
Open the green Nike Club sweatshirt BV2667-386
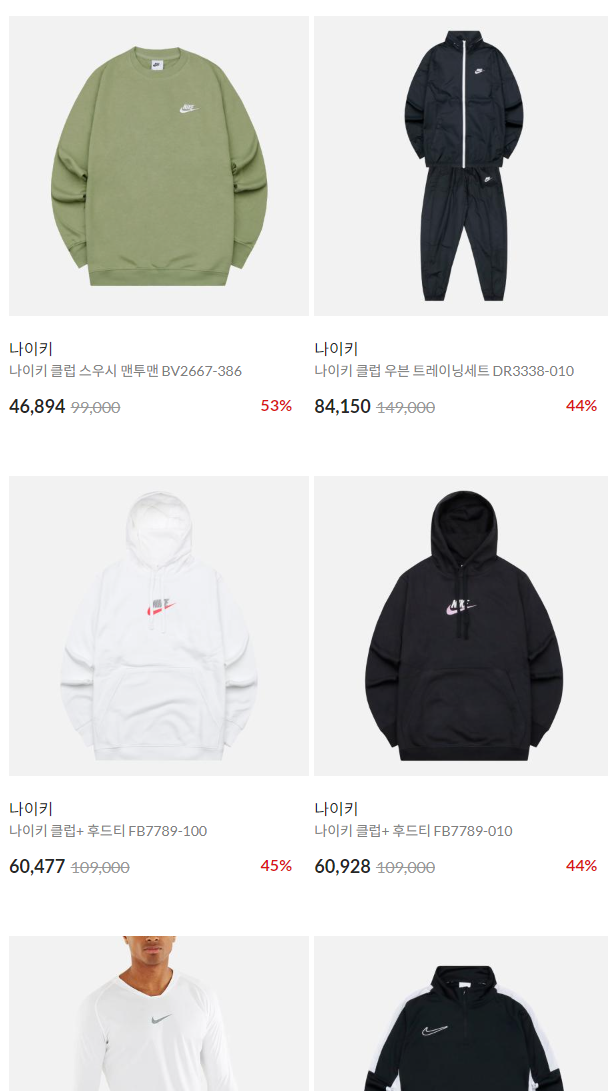pos(159,166)
